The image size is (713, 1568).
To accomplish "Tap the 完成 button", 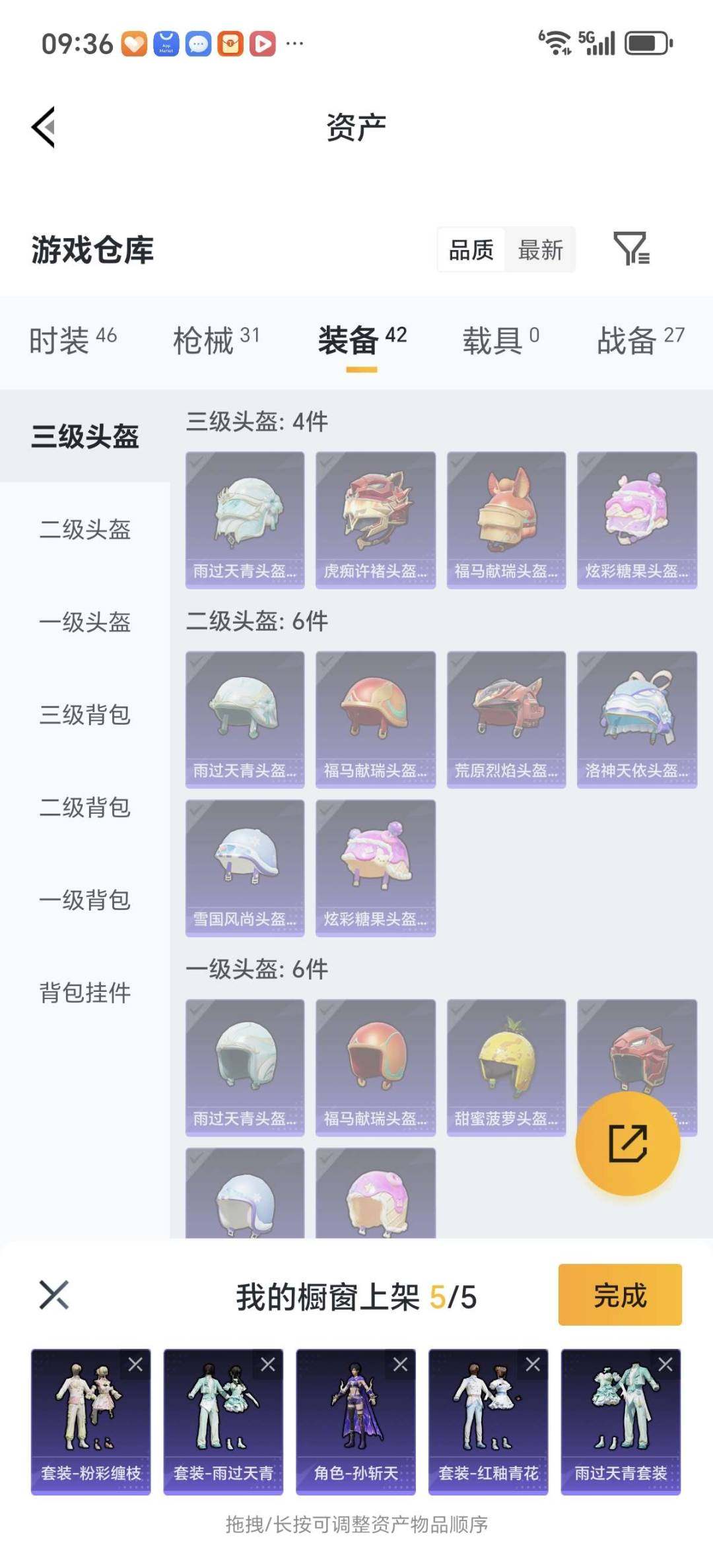I will (619, 1295).
